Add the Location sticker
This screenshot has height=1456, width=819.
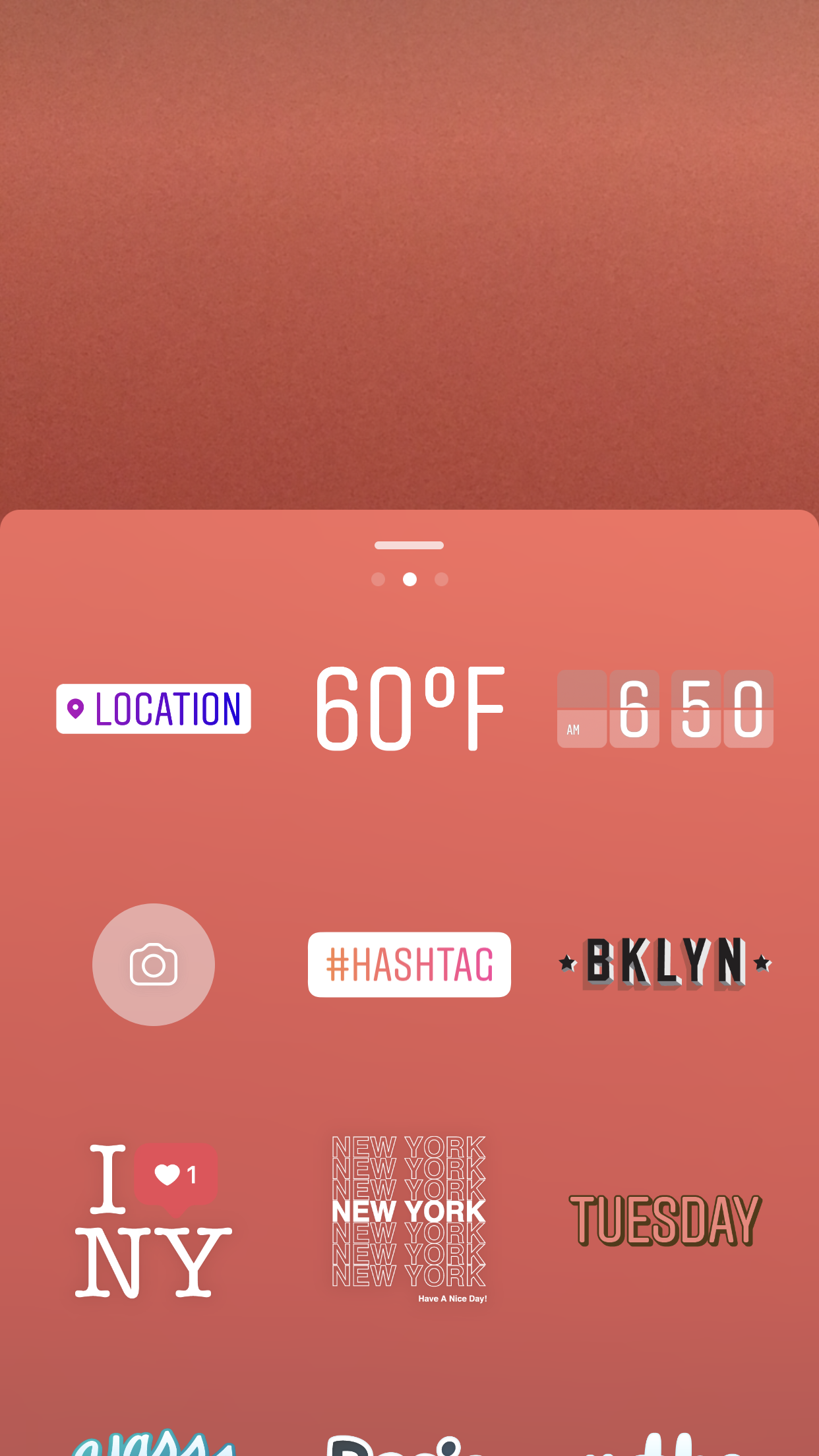tap(154, 709)
